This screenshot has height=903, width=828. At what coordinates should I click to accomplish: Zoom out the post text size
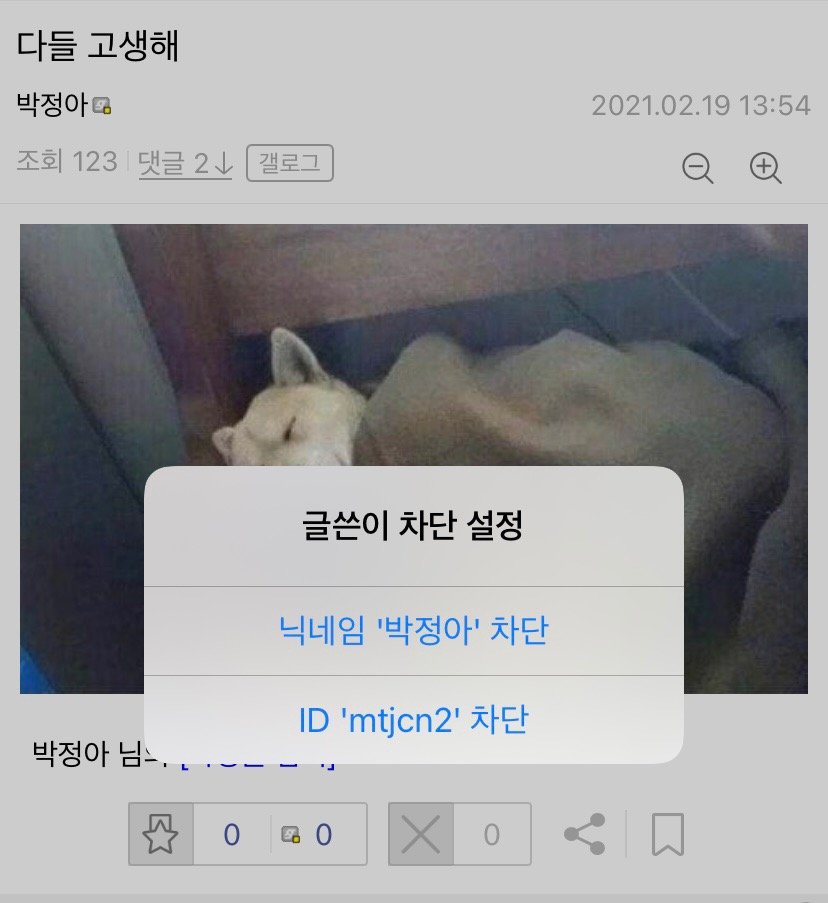point(697,168)
